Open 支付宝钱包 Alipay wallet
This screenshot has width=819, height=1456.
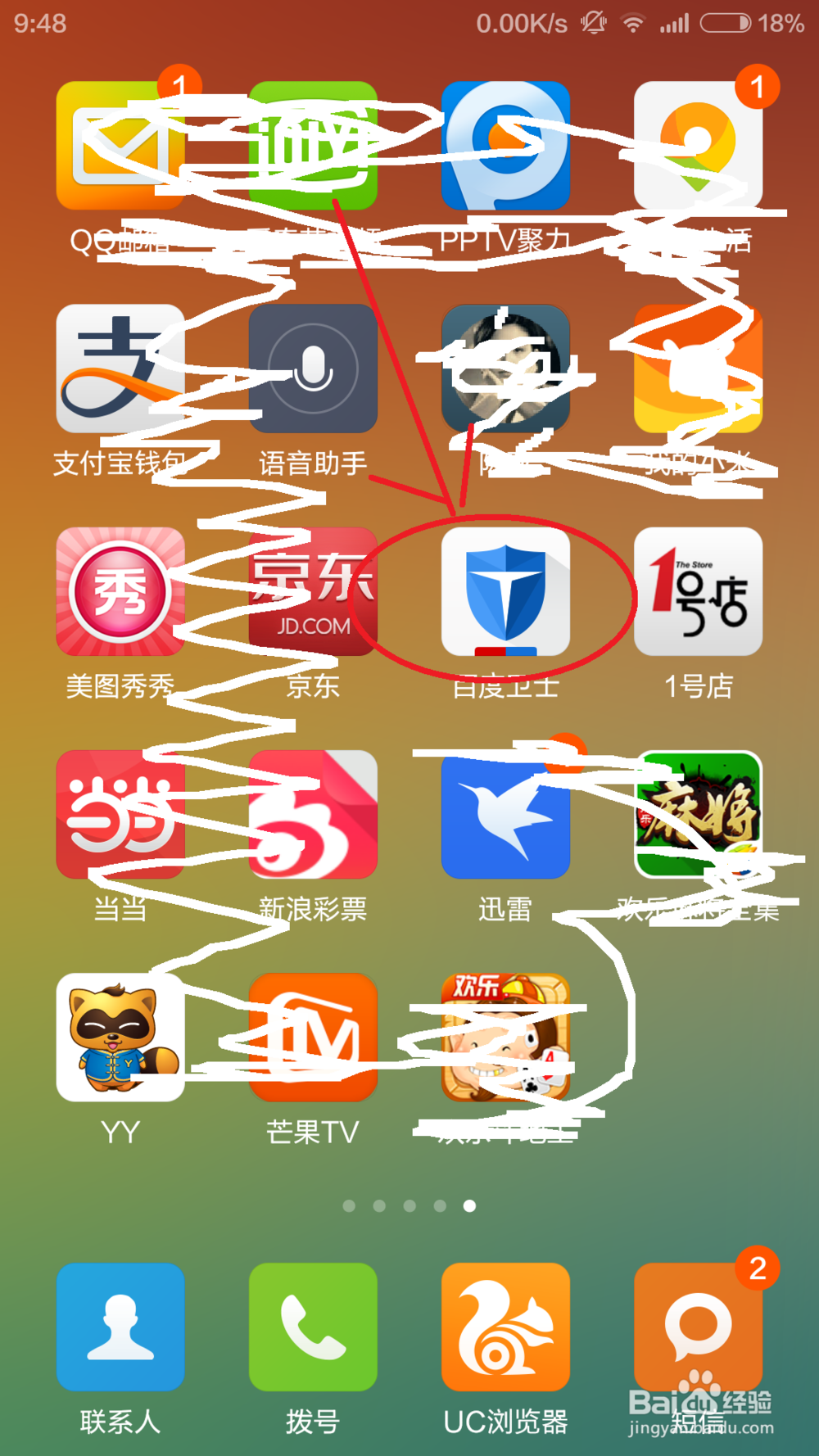coord(120,369)
